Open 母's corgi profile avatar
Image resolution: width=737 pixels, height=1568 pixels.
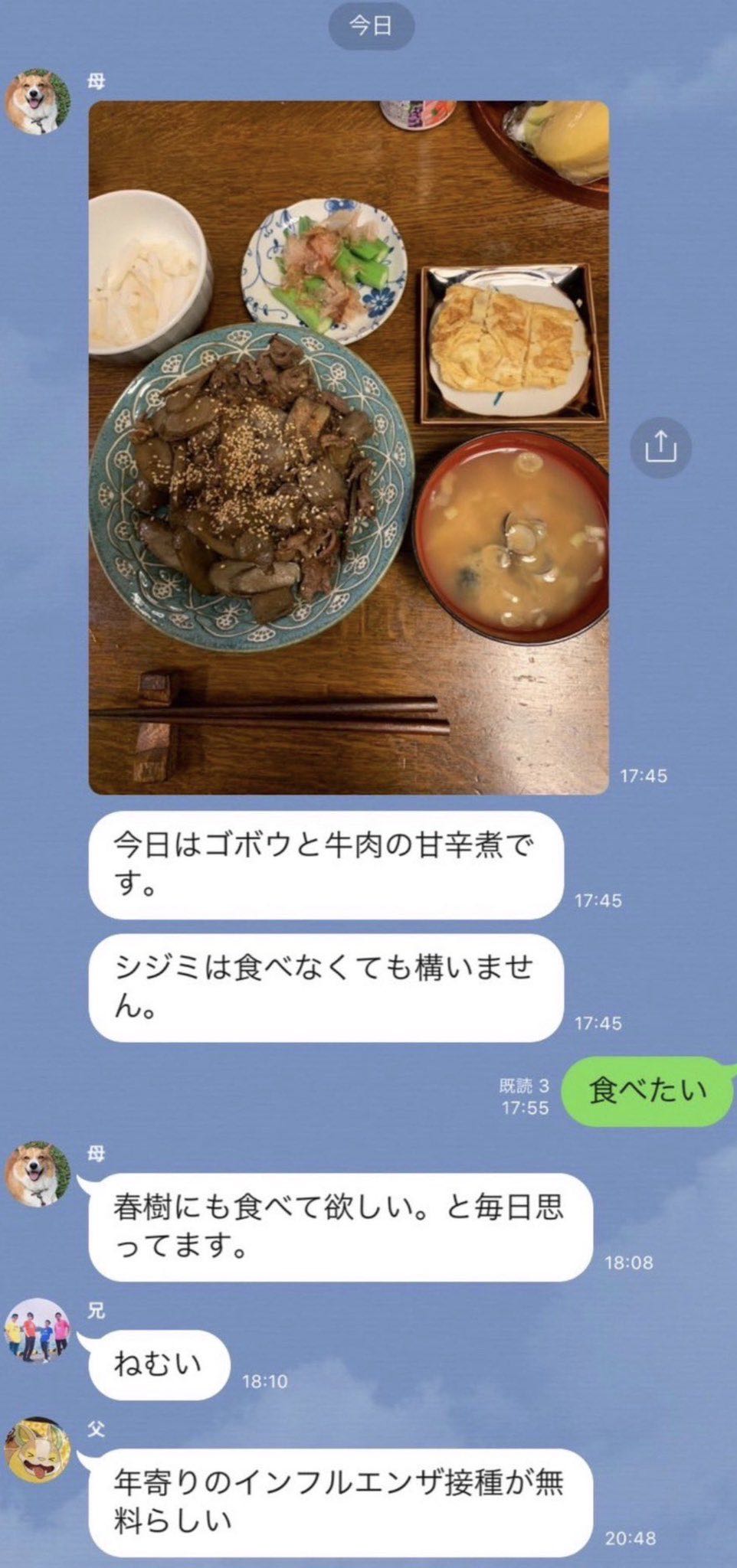38,103
